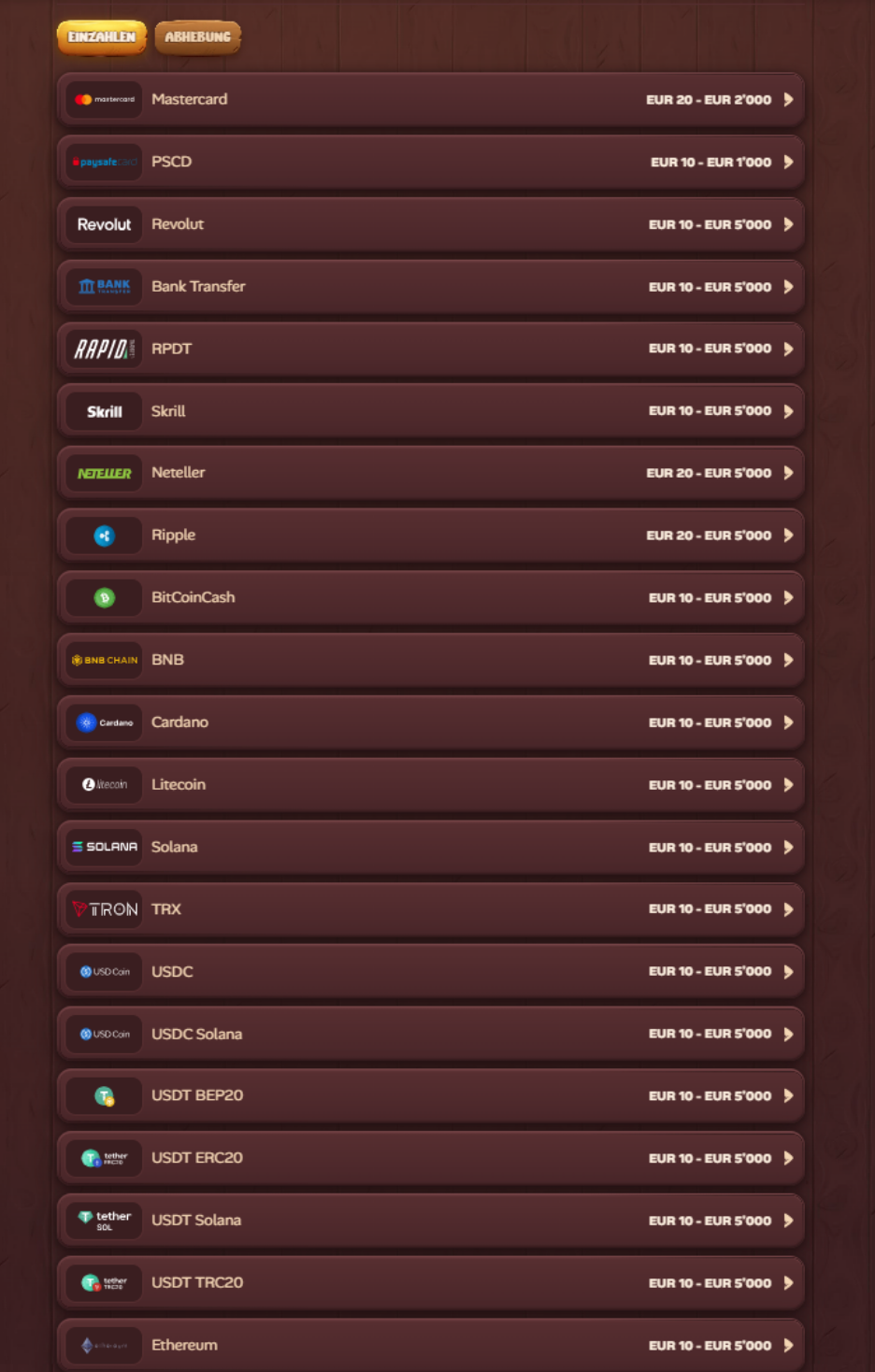Select BNB chain deposit

coord(430,660)
